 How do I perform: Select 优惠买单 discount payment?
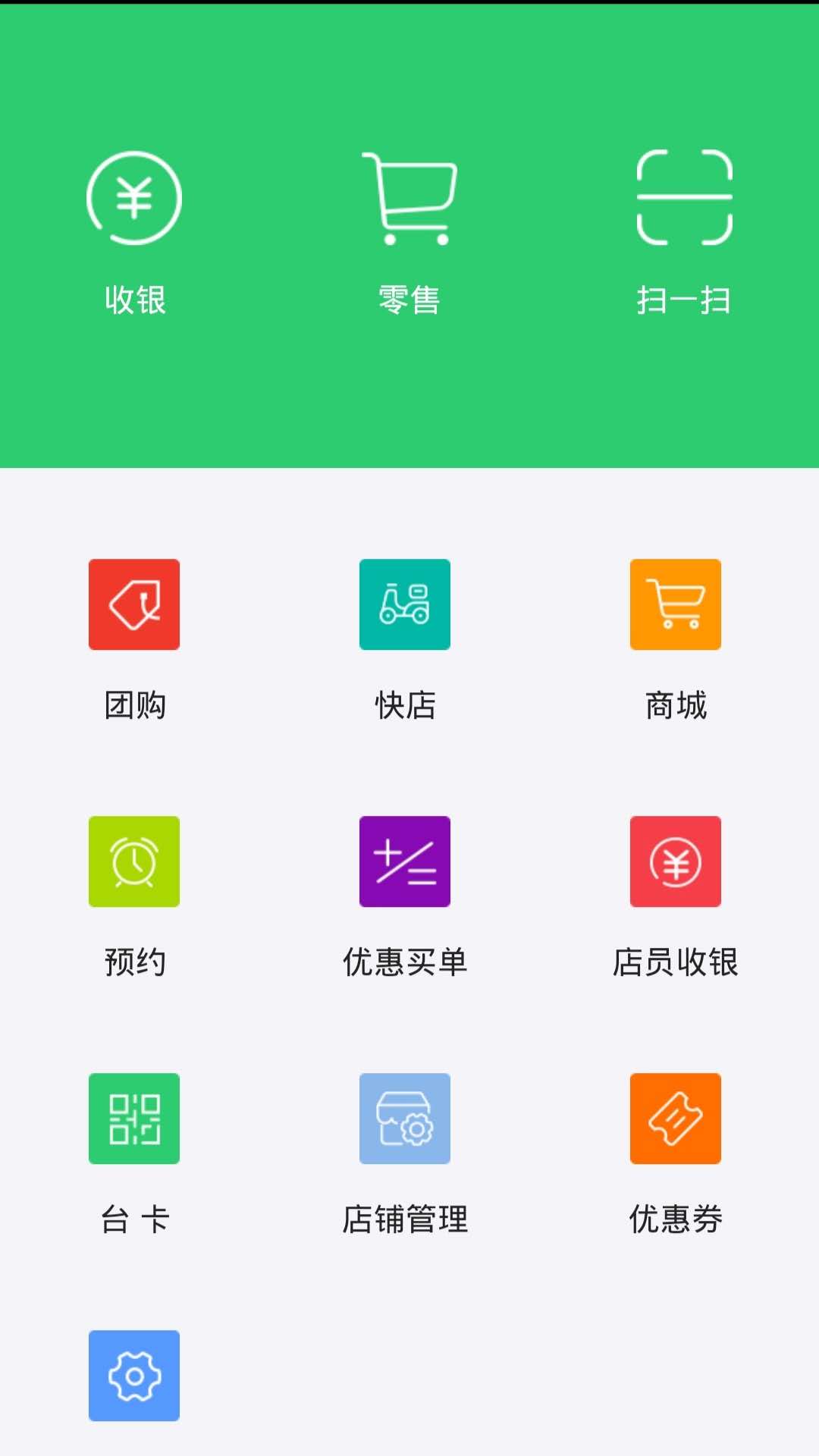click(405, 861)
